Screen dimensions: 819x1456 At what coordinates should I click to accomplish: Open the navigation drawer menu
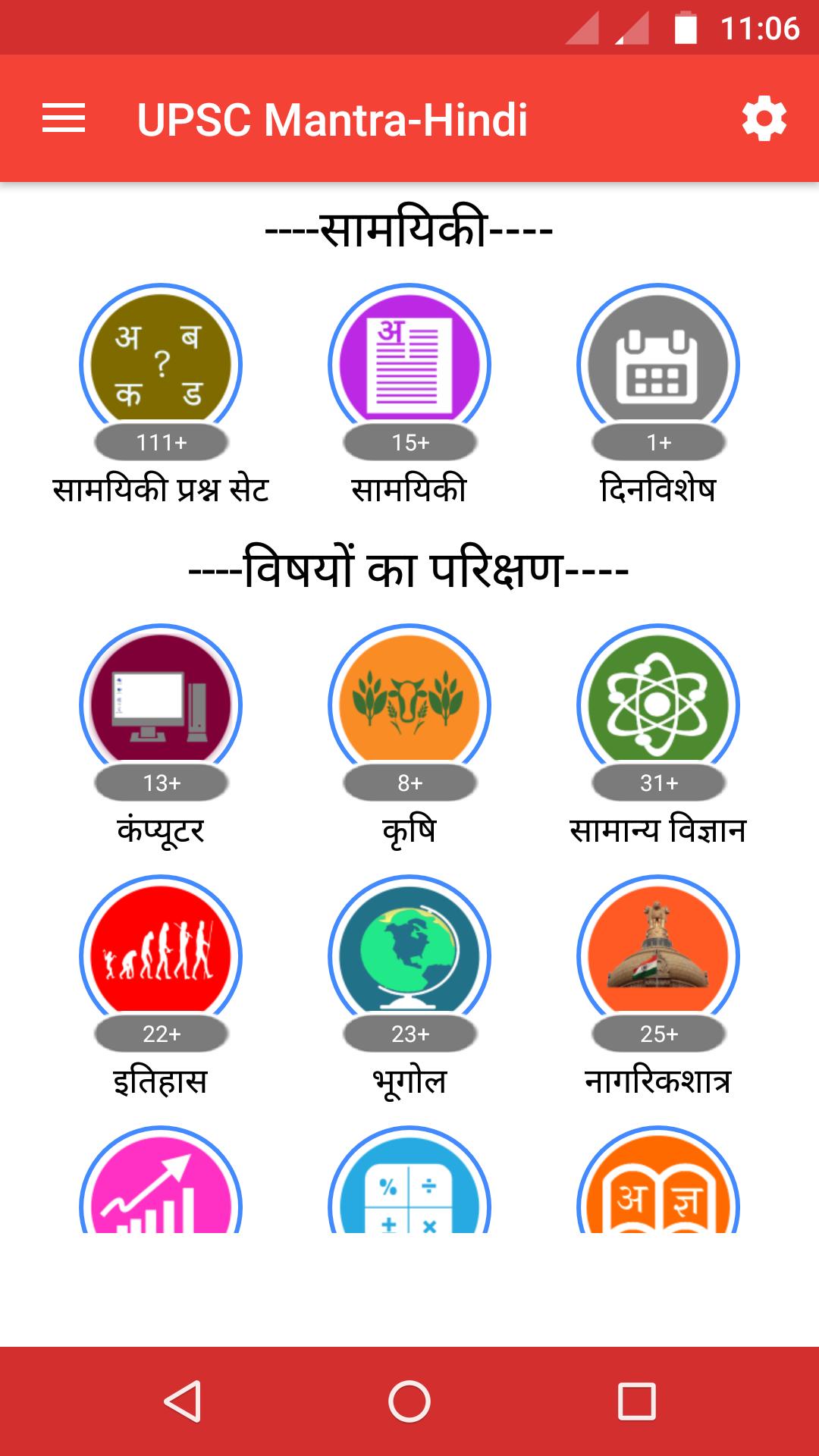tap(64, 120)
